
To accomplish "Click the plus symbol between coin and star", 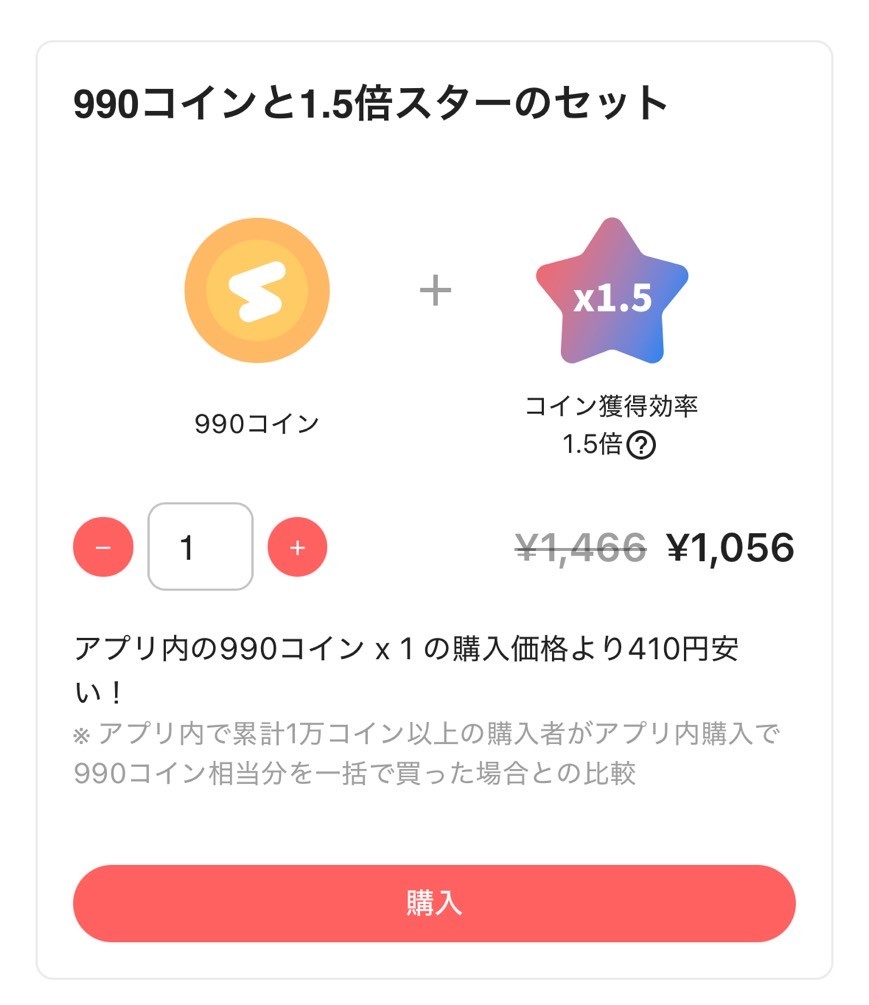I will pos(434,289).
